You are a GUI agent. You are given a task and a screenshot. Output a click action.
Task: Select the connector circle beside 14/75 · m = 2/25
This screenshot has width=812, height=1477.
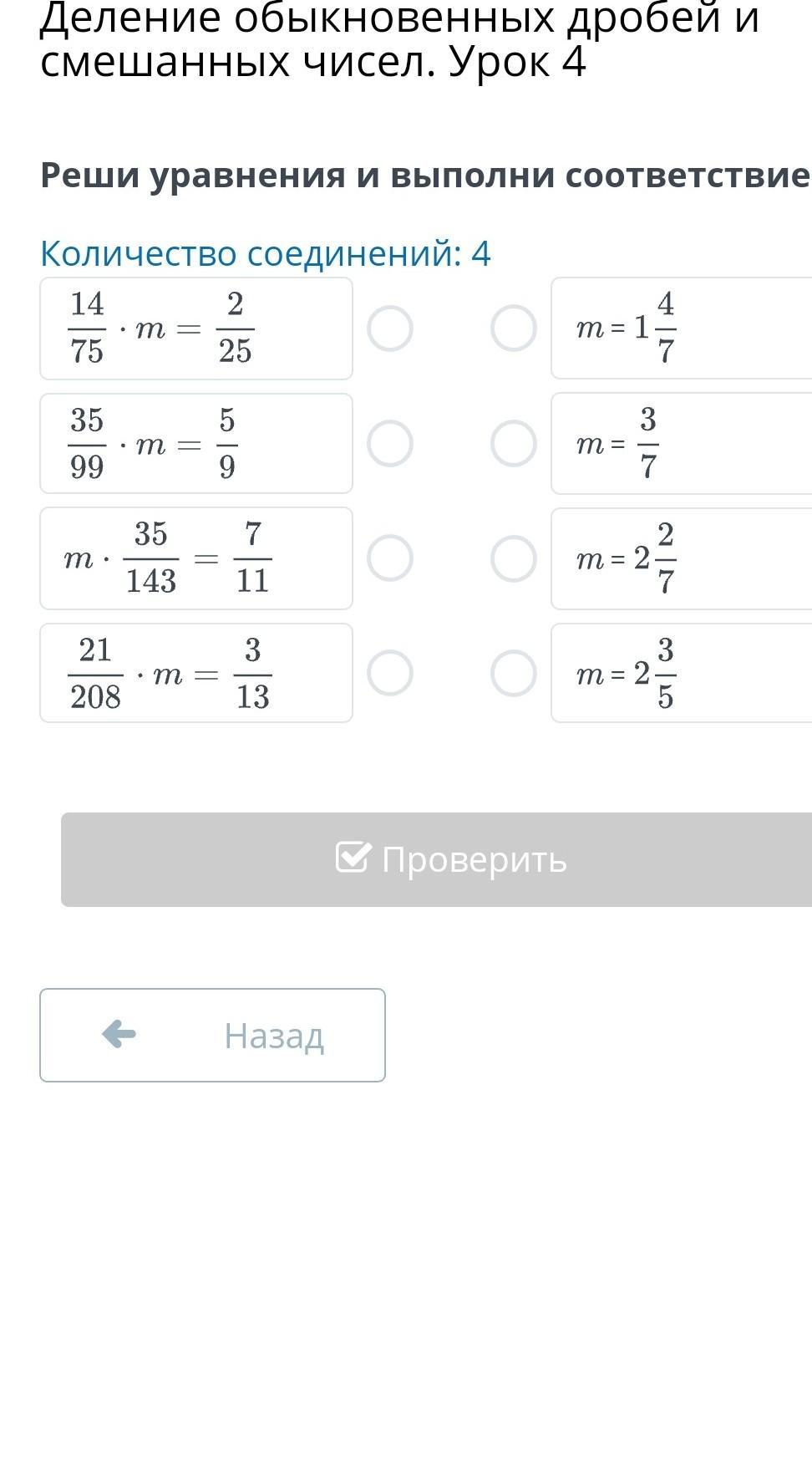[390, 329]
